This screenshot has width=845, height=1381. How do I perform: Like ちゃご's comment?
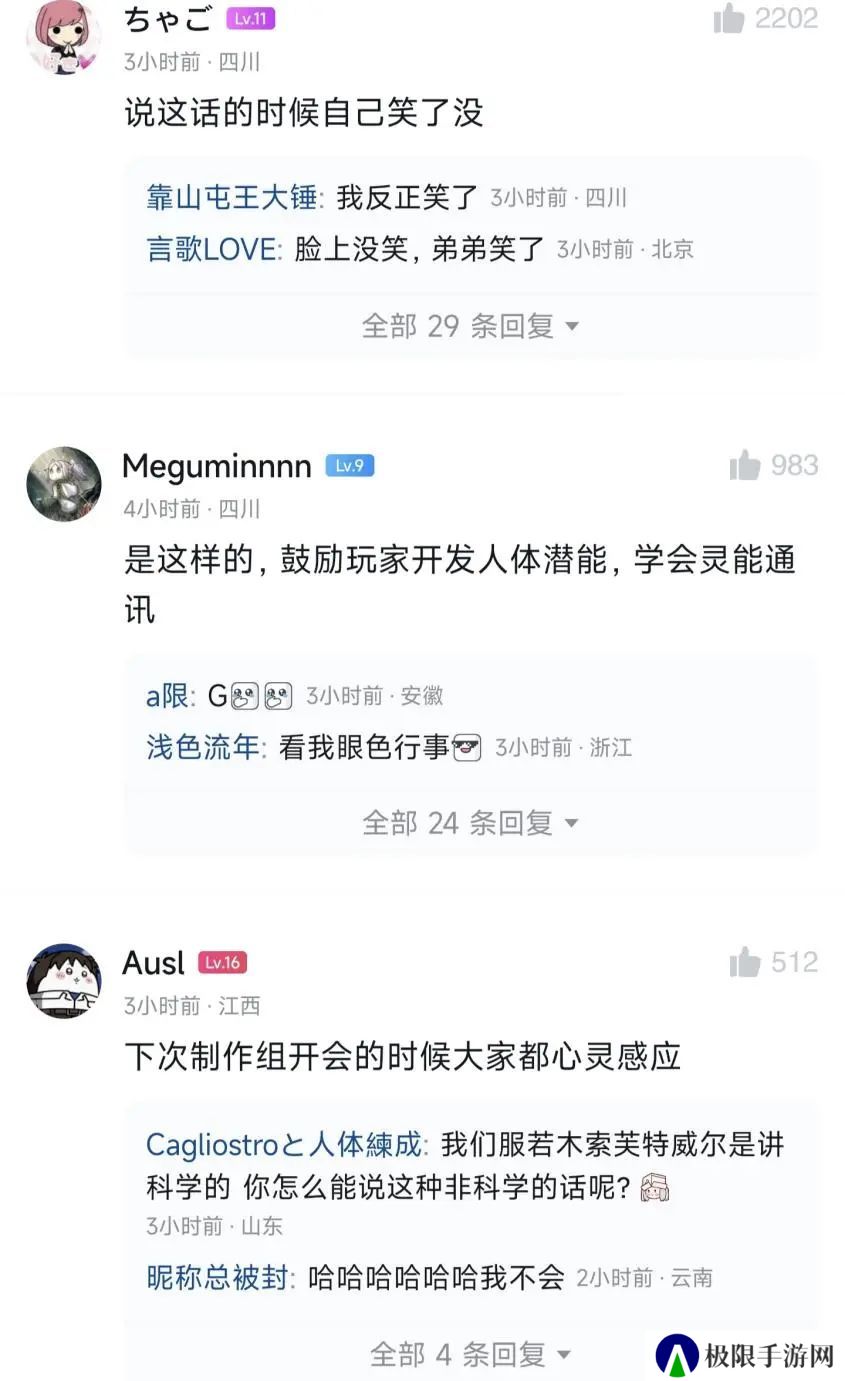730,18
